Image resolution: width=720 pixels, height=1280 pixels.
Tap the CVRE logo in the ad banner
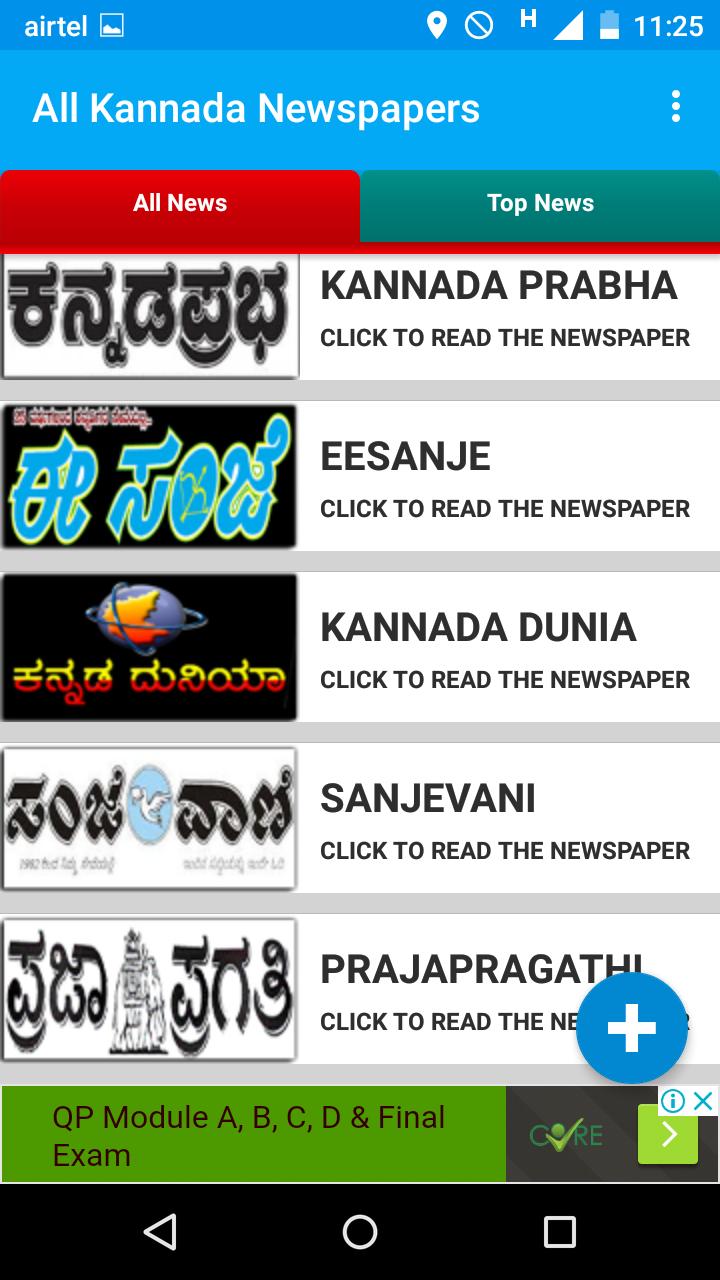pyautogui.click(x=567, y=1136)
